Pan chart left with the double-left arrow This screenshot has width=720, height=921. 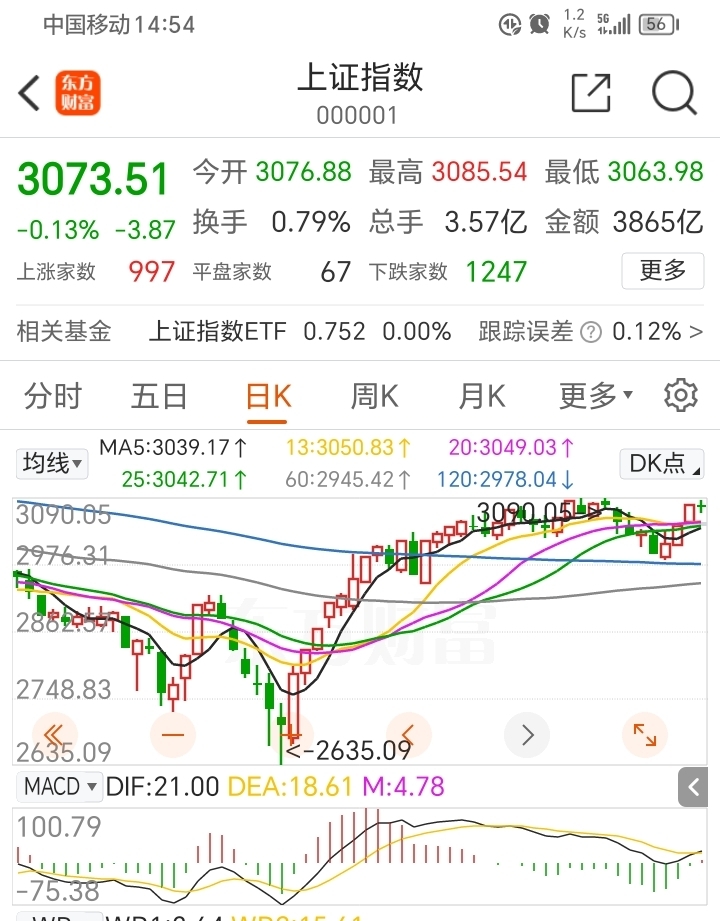55,735
